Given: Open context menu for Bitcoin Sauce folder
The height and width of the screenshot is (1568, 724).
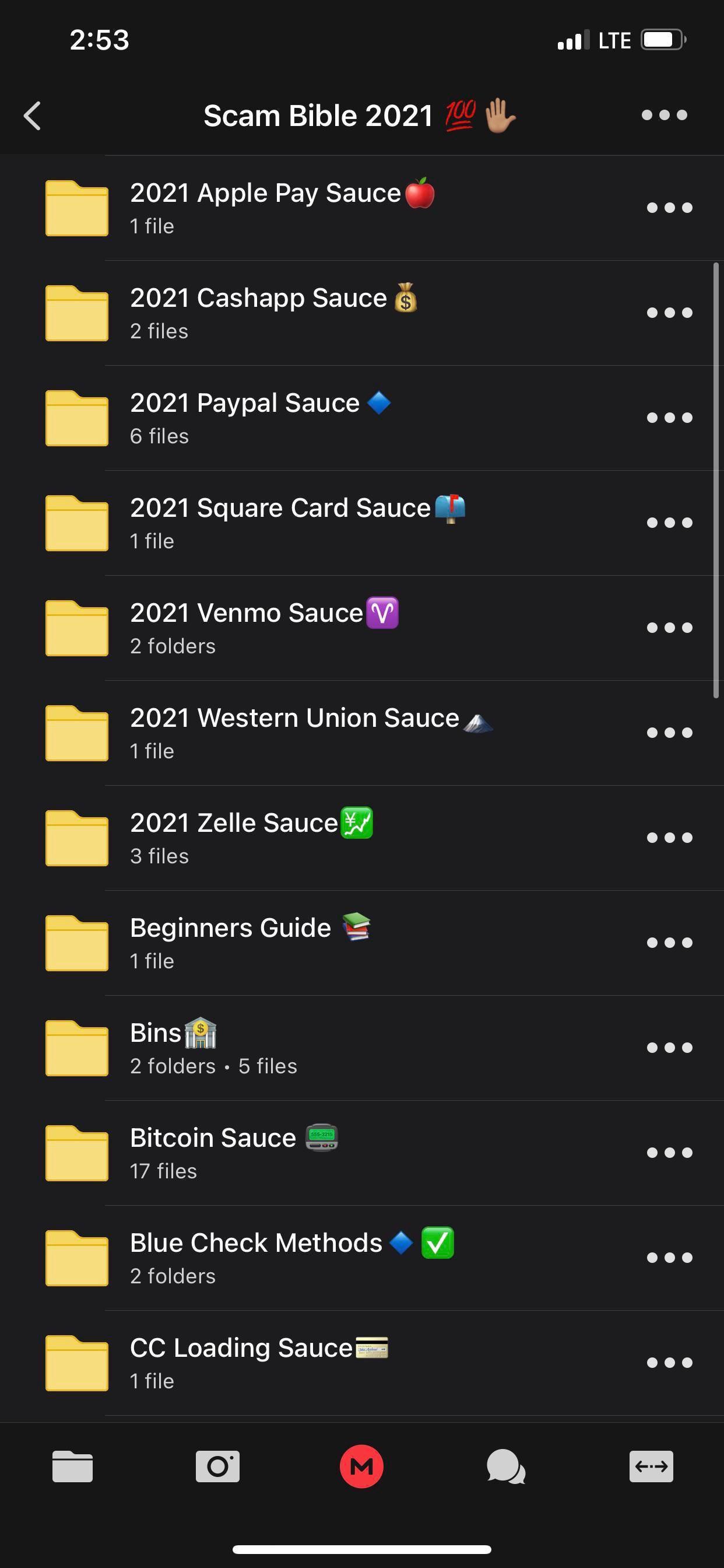Looking at the screenshot, I should point(669,1153).
